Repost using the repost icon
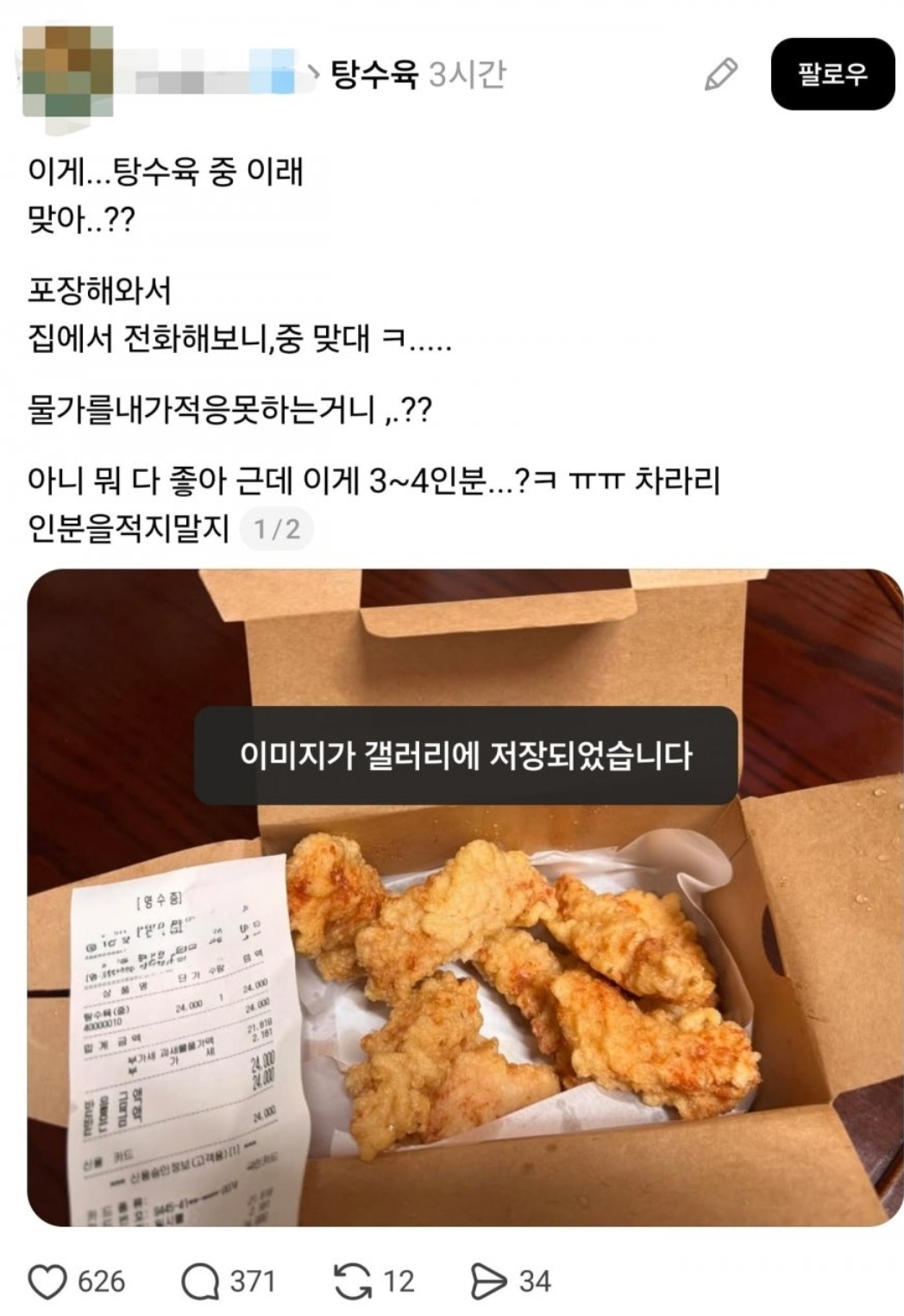The width and height of the screenshot is (904, 1316). tap(352, 1281)
